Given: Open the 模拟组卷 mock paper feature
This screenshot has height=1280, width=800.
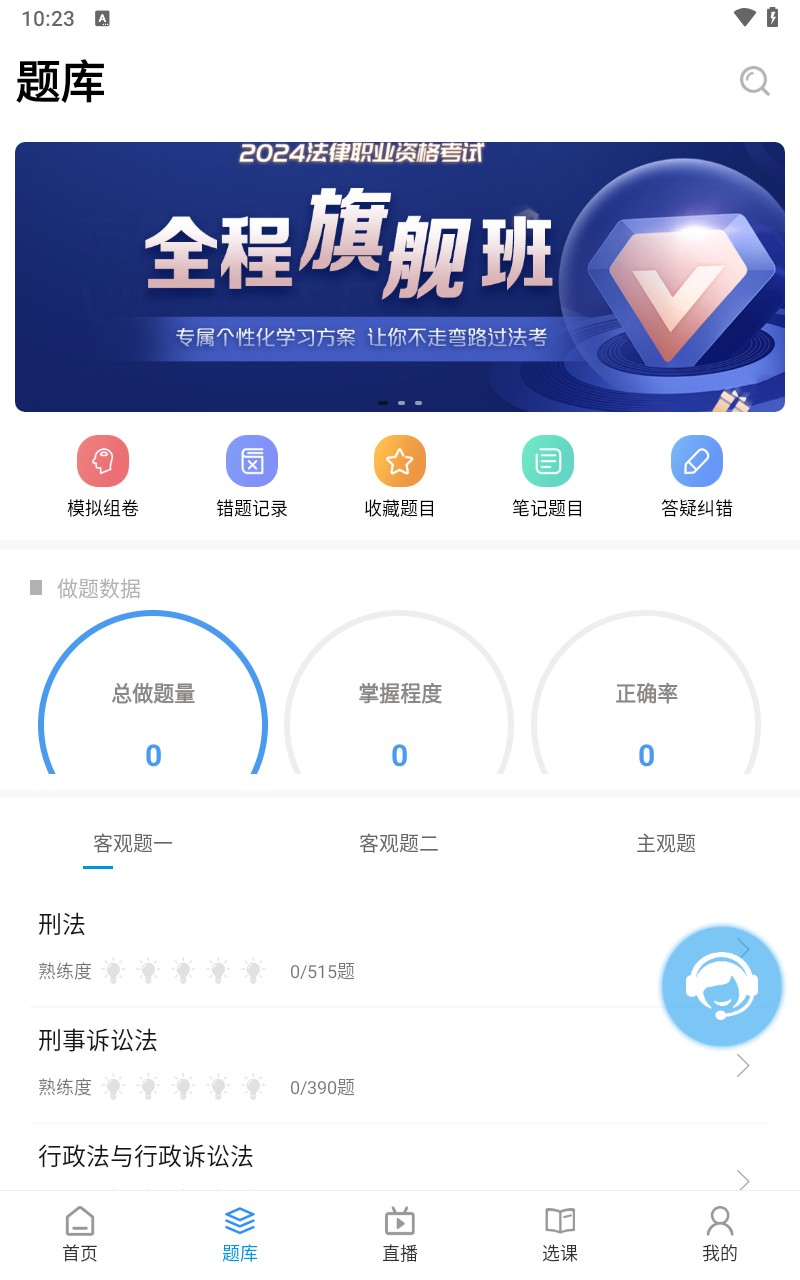Looking at the screenshot, I should point(102,475).
